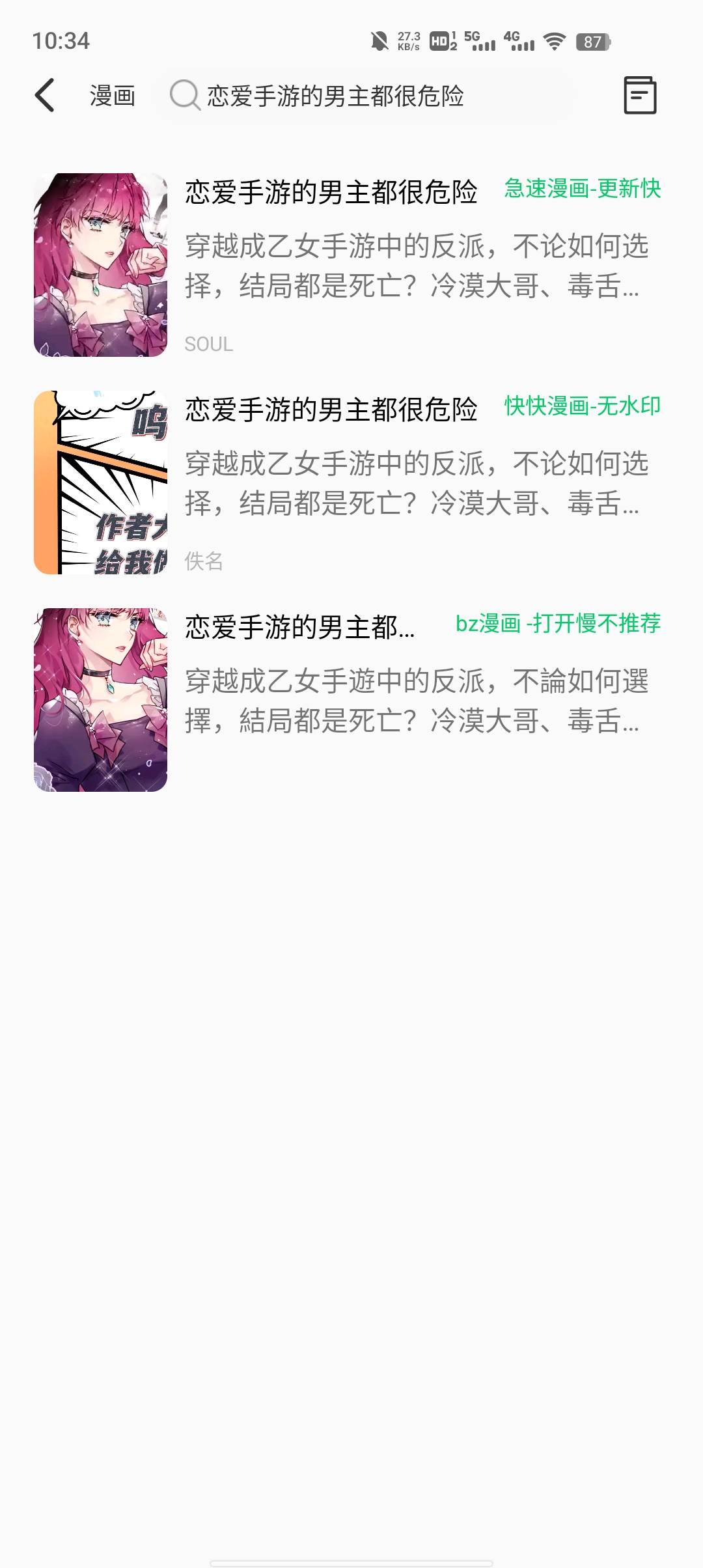Screen dimensions: 703x1568
Task: Tap the network speed indicator 27.3 KB/s
Action: pyautogui.click(x=409, y=40)
